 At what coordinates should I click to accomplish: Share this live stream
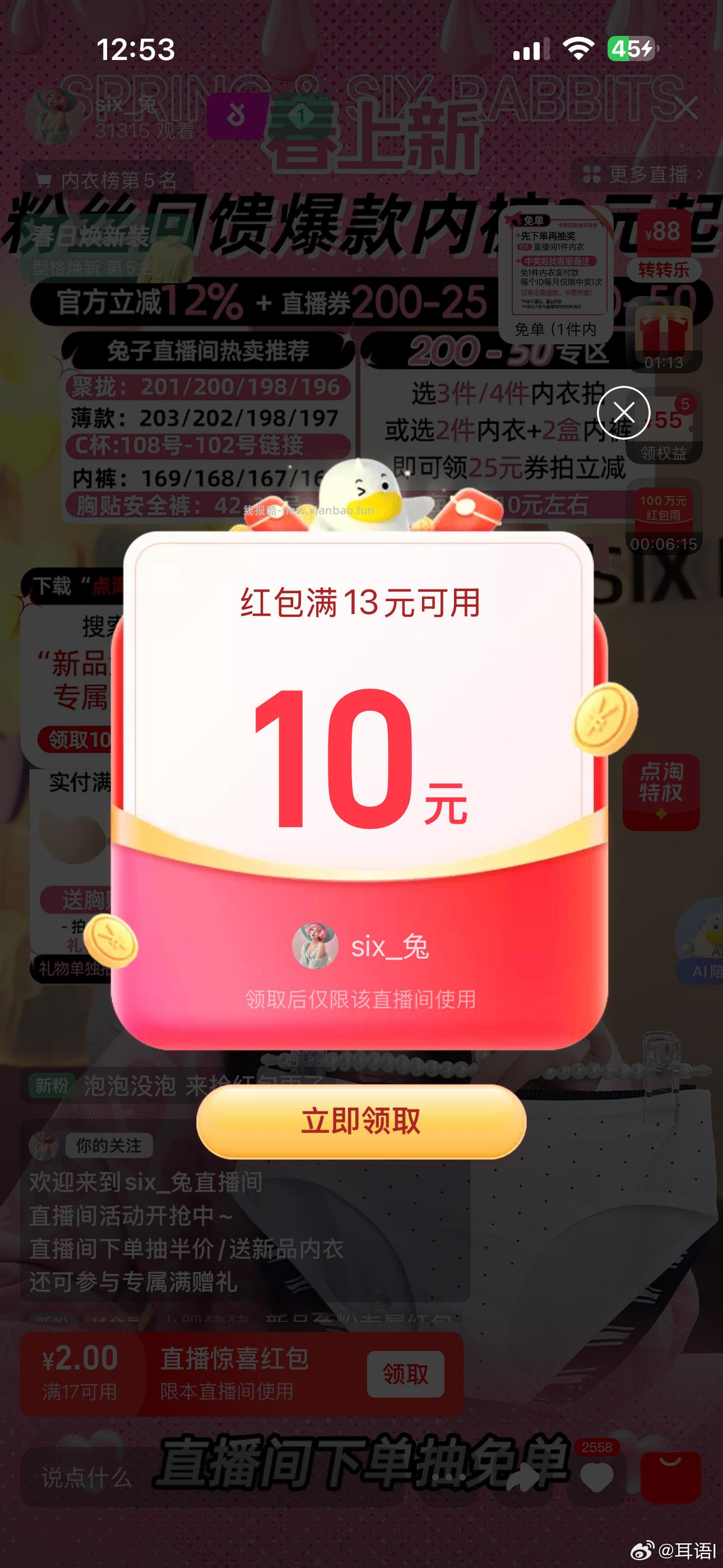(523, 1477)
